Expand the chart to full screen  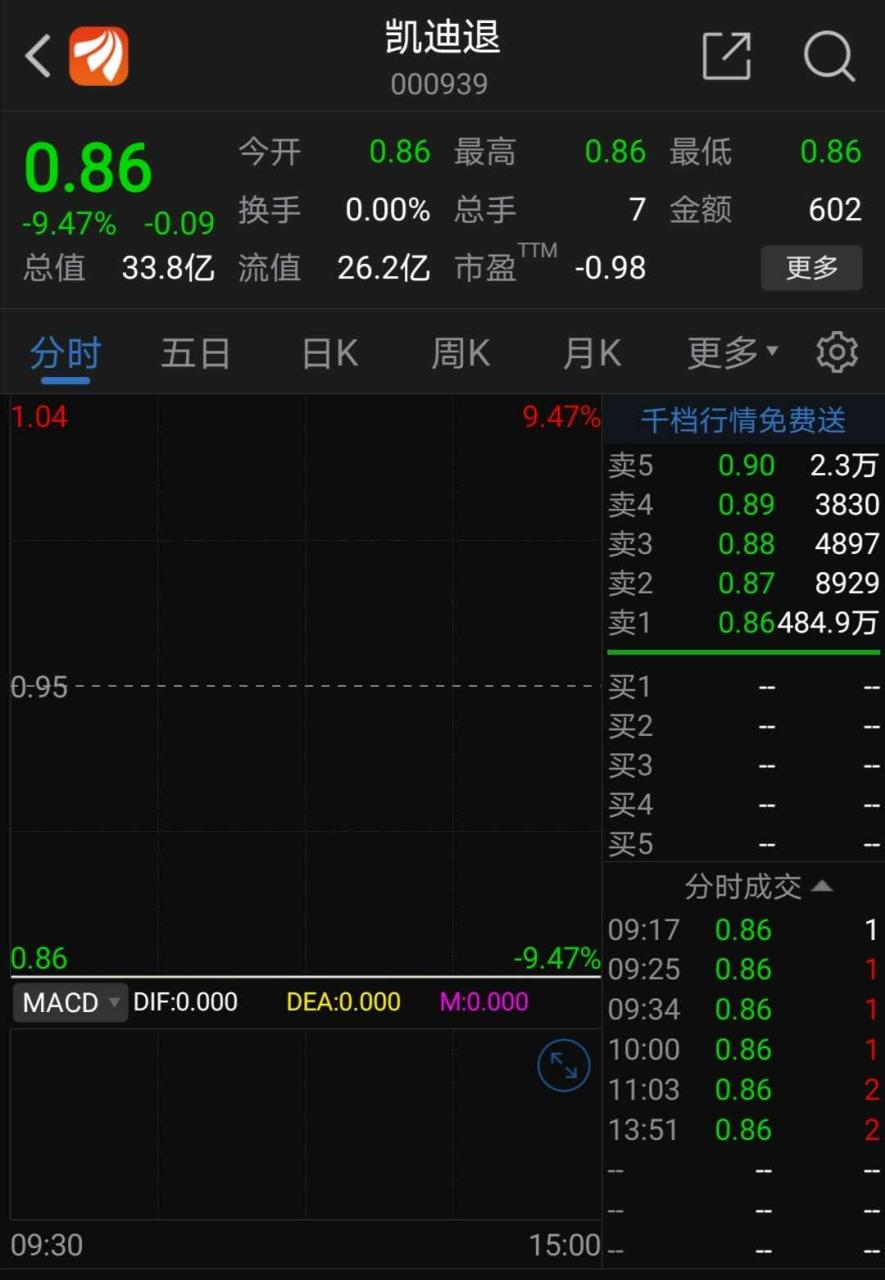pos(564,1067)
